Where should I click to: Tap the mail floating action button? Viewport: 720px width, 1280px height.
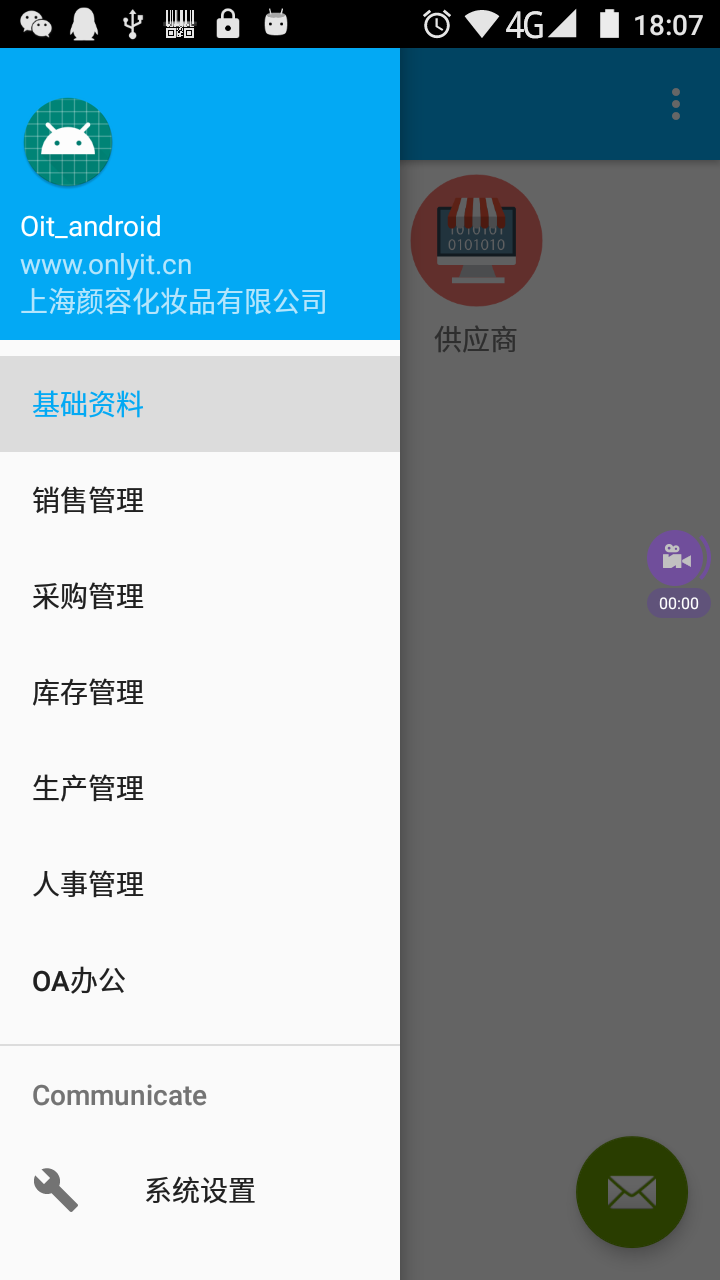point(632,1192)
